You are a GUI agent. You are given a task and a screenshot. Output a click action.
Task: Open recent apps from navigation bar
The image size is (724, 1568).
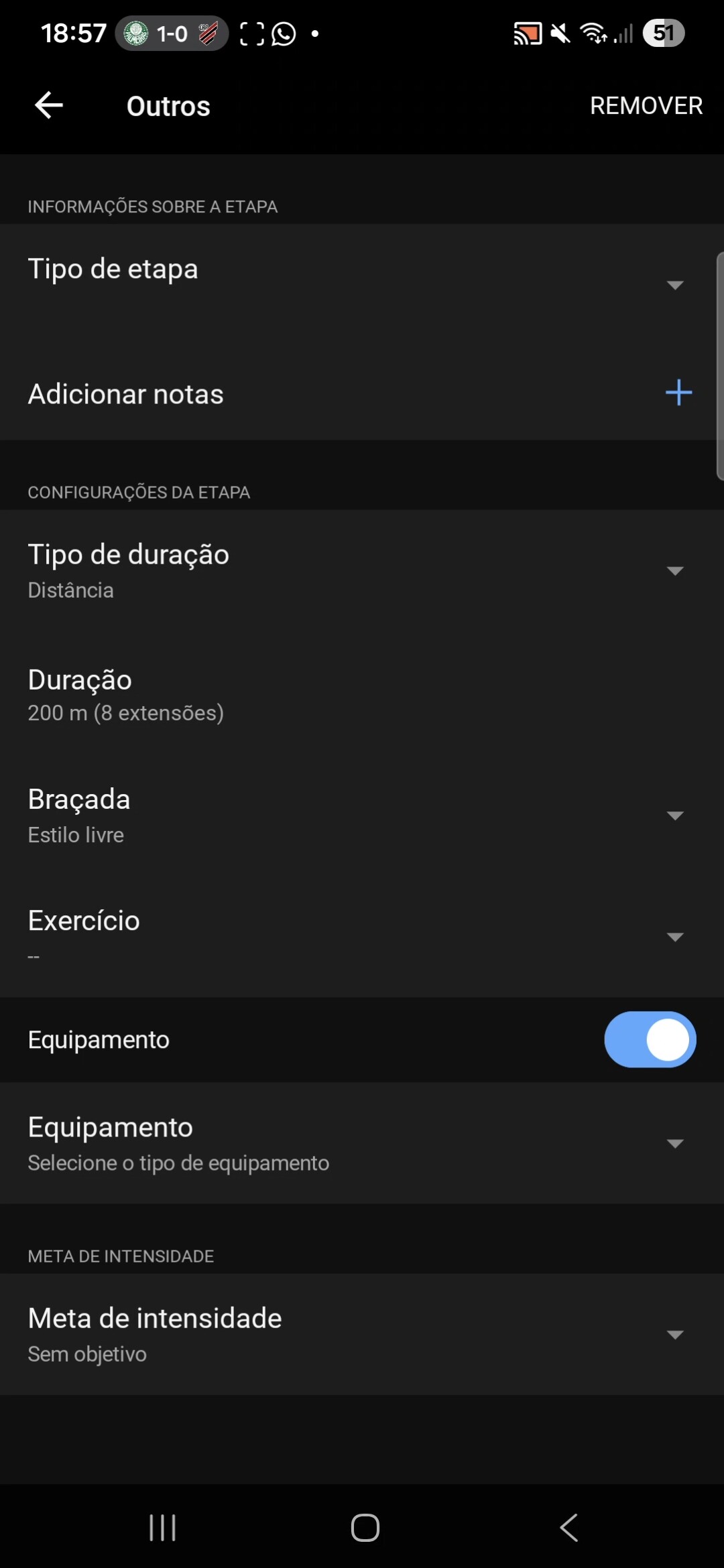162,1528
